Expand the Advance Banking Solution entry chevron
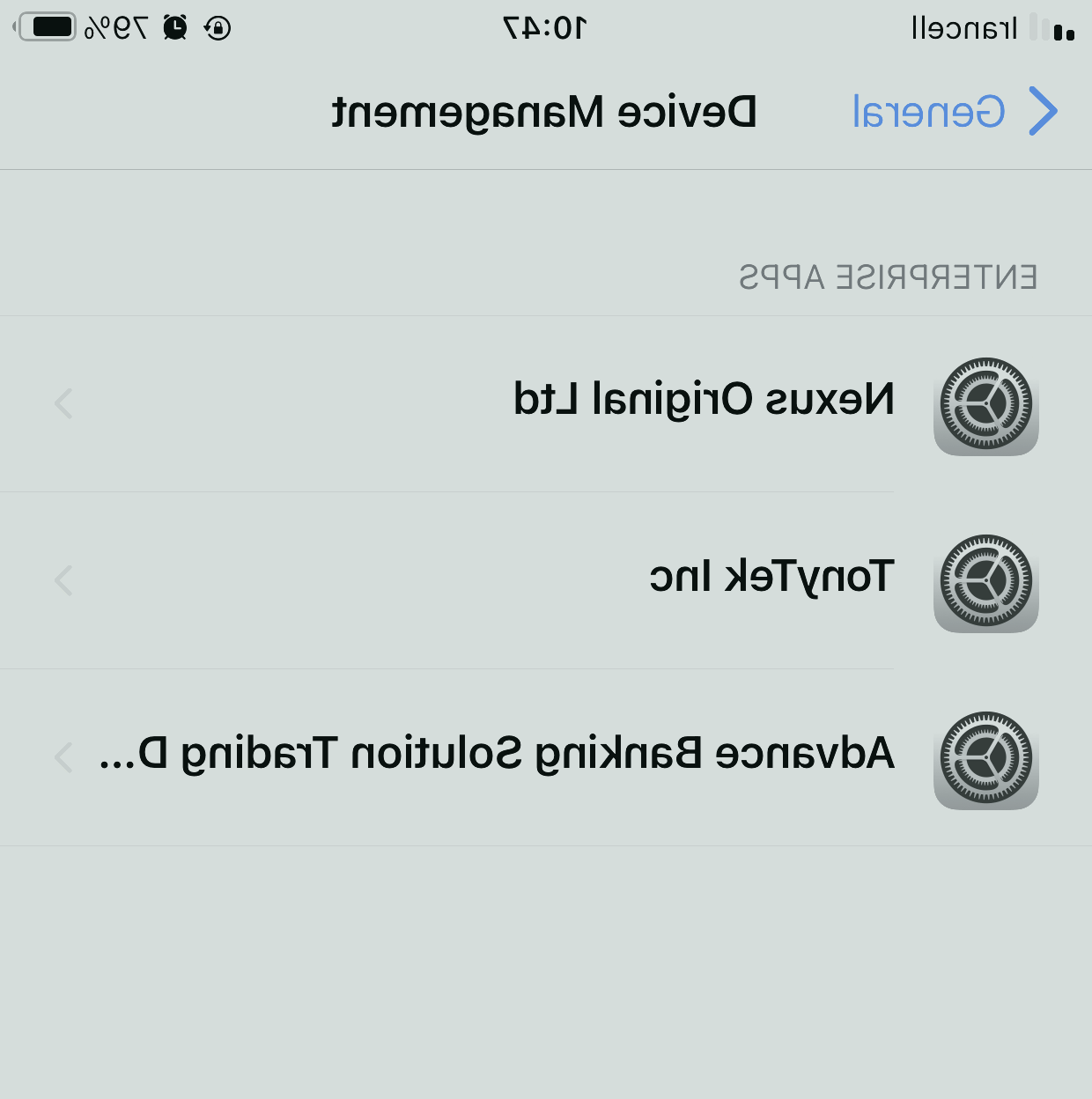1092x1099 pixels. [x=62, y=757]
